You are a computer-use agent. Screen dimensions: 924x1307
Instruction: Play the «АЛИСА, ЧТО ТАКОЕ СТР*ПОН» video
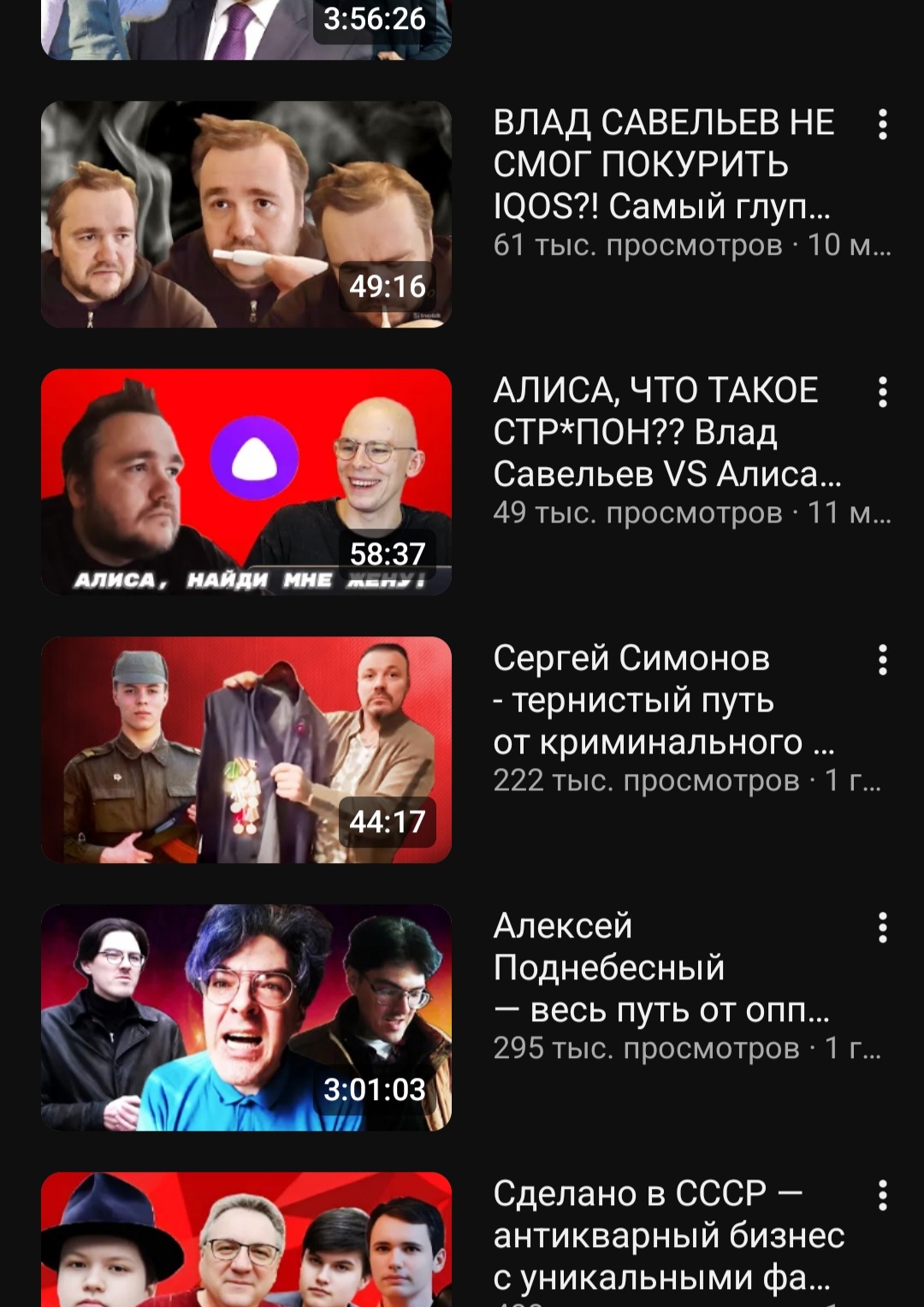(246, 482)
